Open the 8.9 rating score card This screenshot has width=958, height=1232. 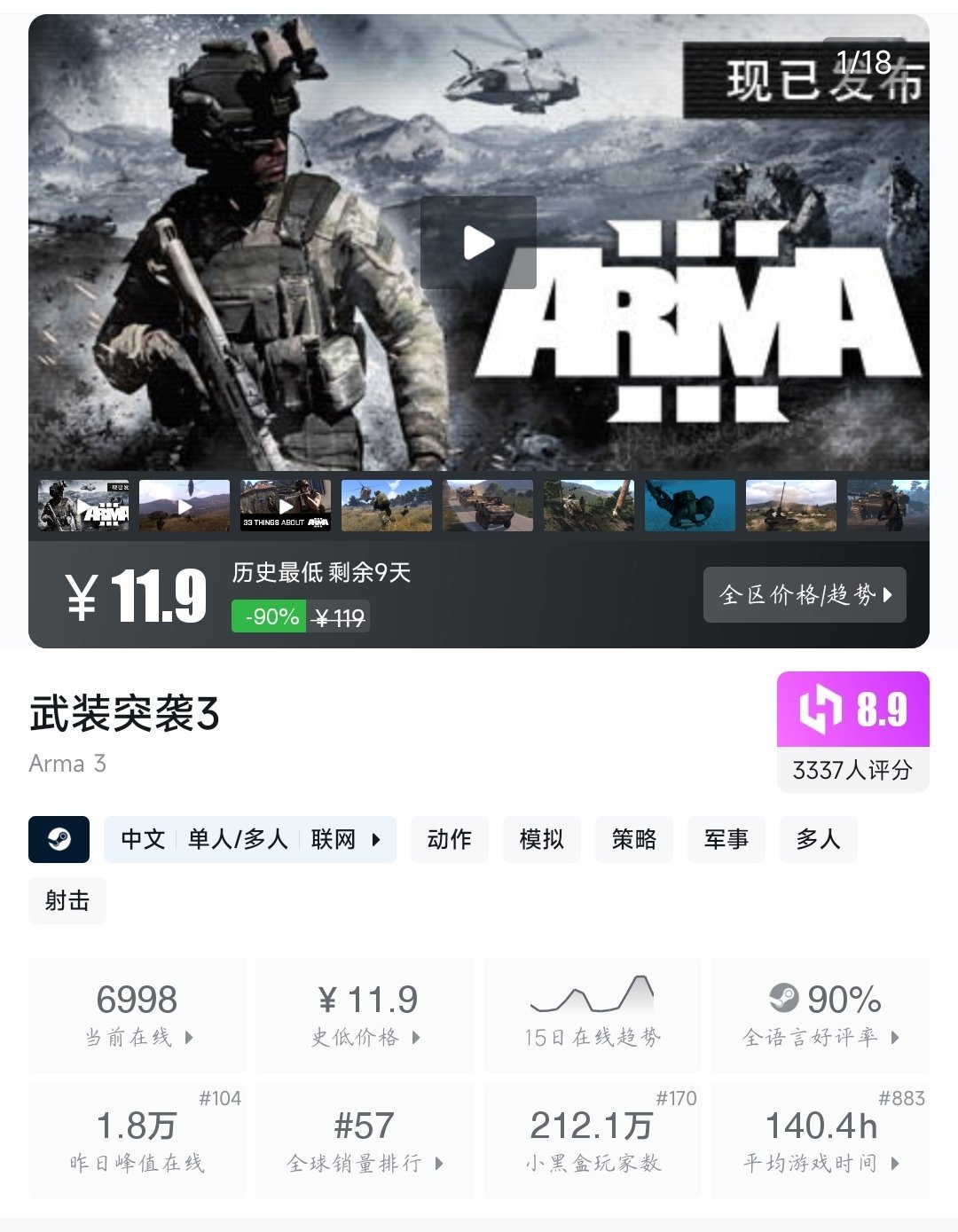point(853,732)
